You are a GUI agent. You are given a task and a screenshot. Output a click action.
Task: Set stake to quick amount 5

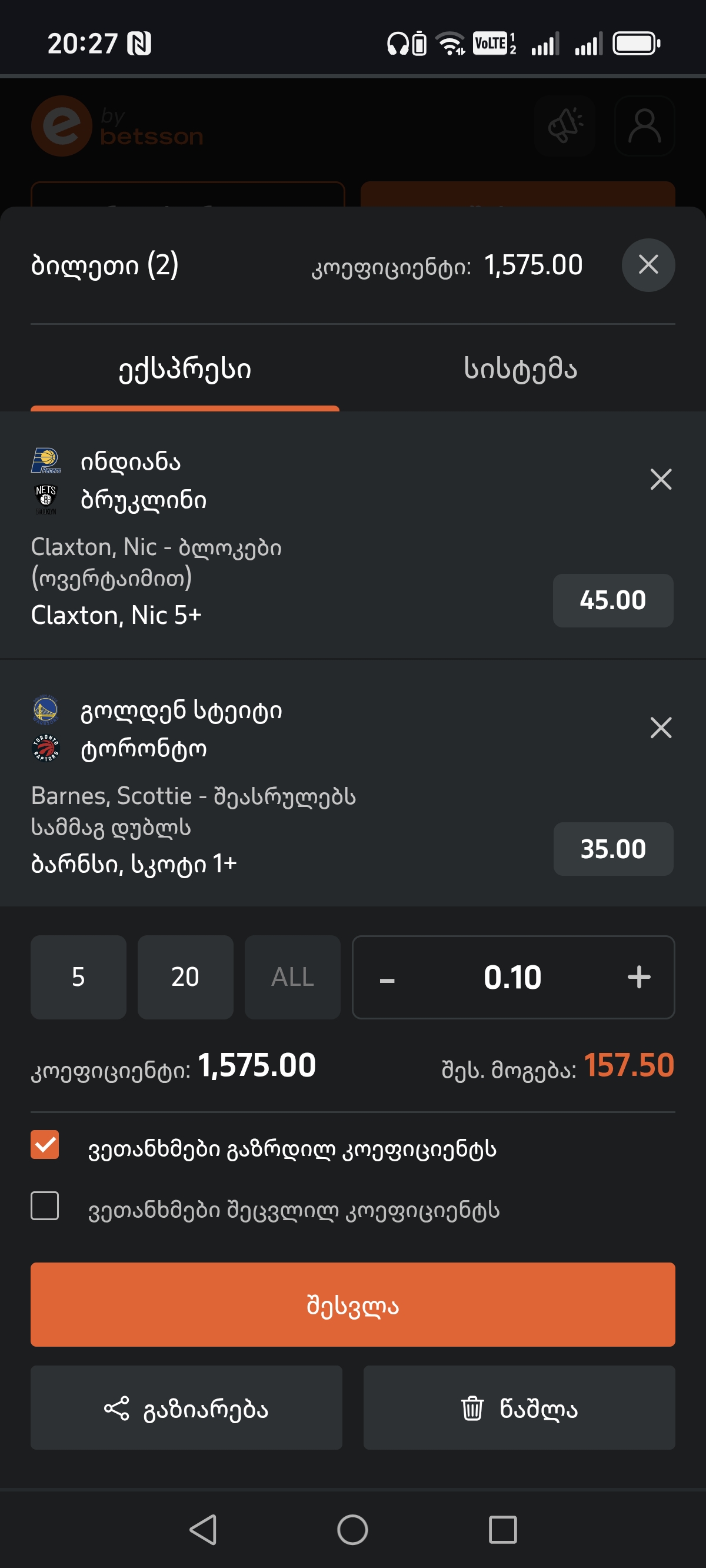[x=78, y=977]
